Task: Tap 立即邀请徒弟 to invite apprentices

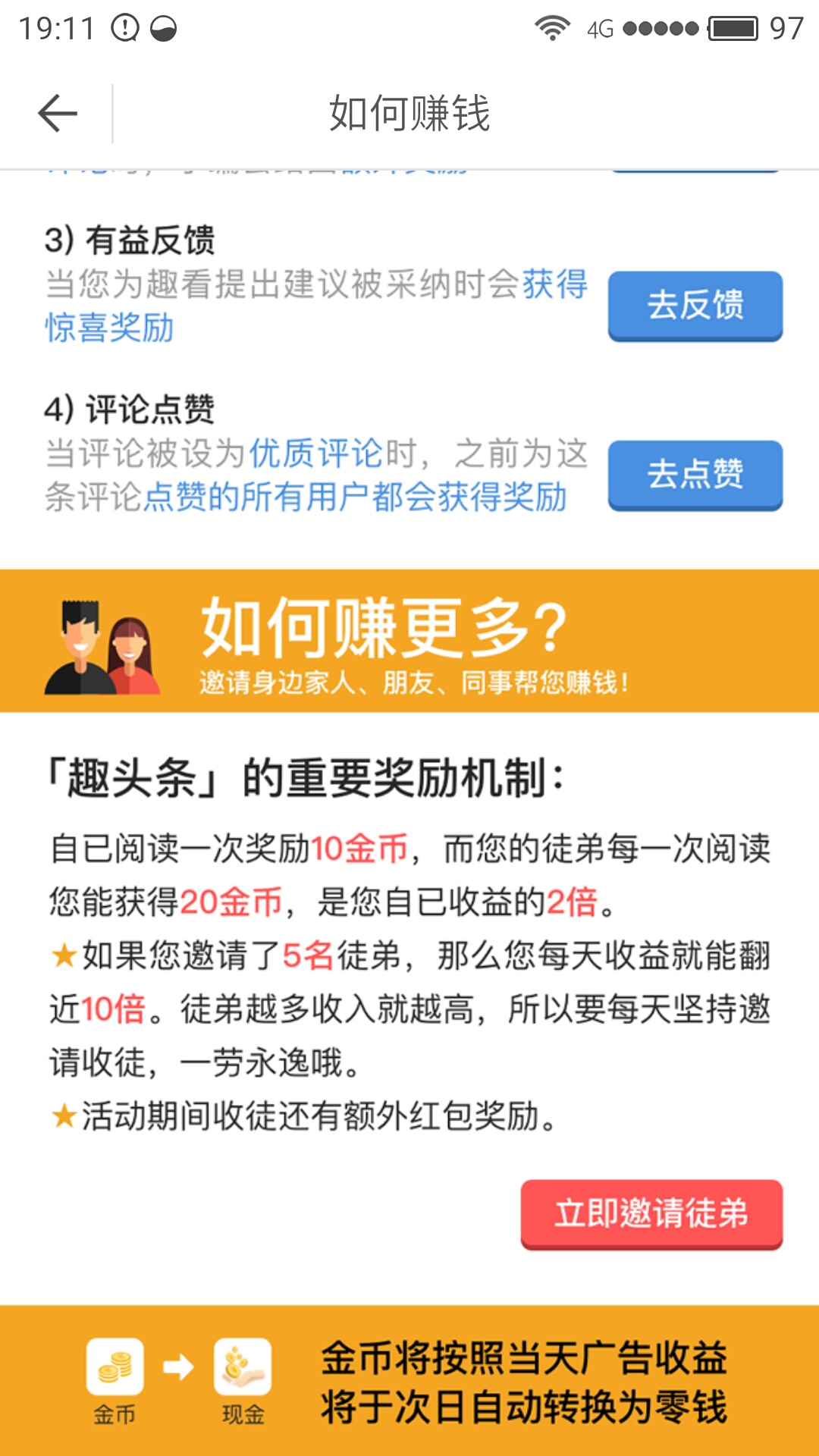Action: [x=651, y=1213]
